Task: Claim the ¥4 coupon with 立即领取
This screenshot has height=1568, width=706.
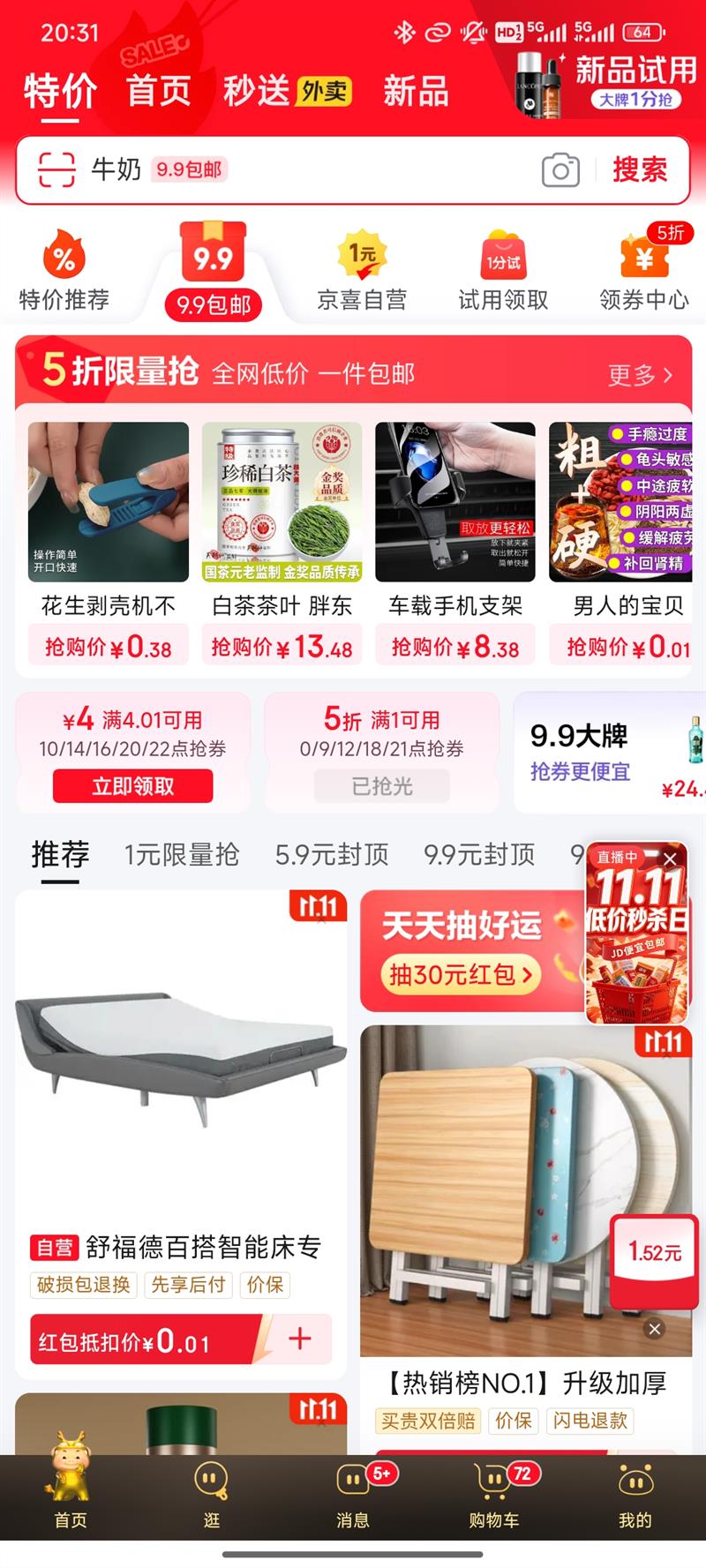Action: click(x=132, y=785)
